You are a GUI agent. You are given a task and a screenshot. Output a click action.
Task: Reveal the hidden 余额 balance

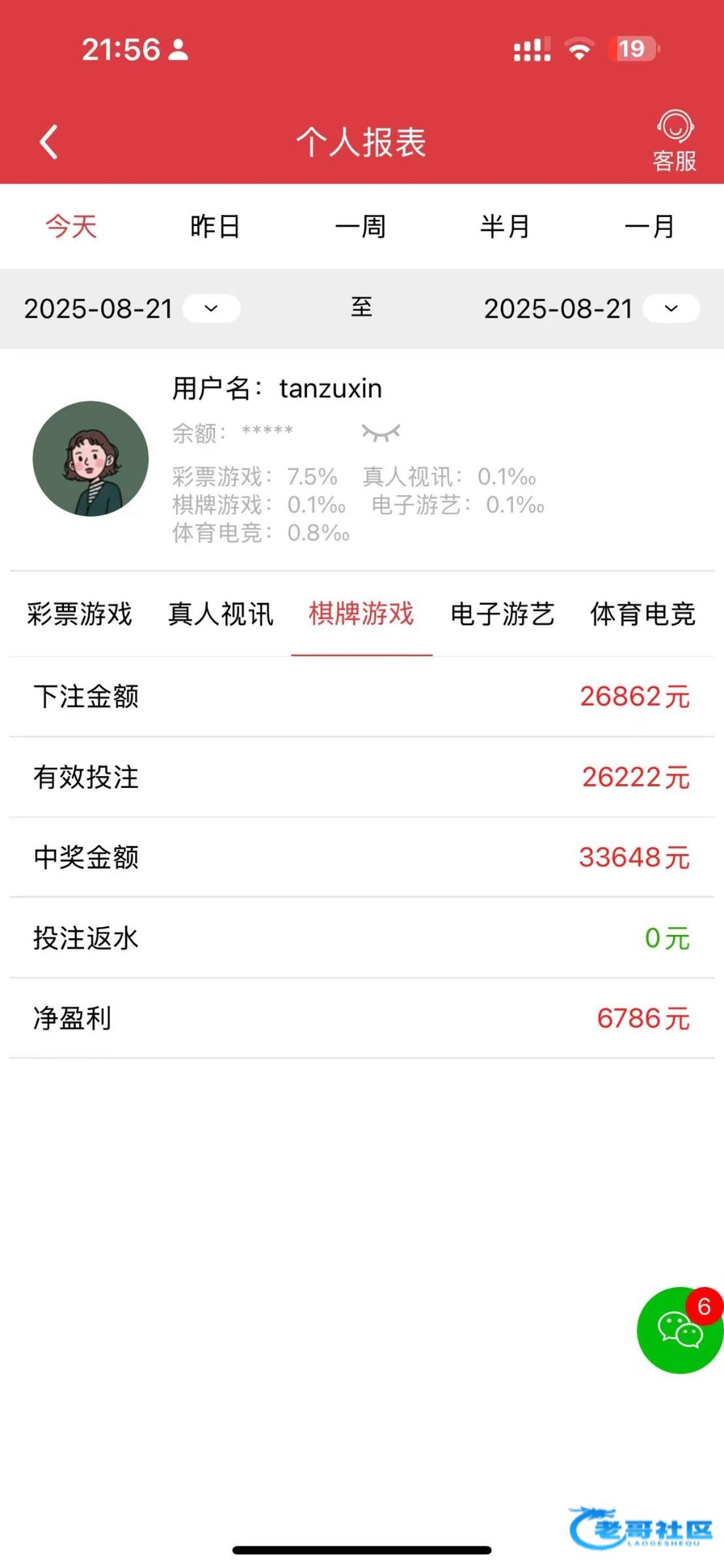(x=381, y=432)
